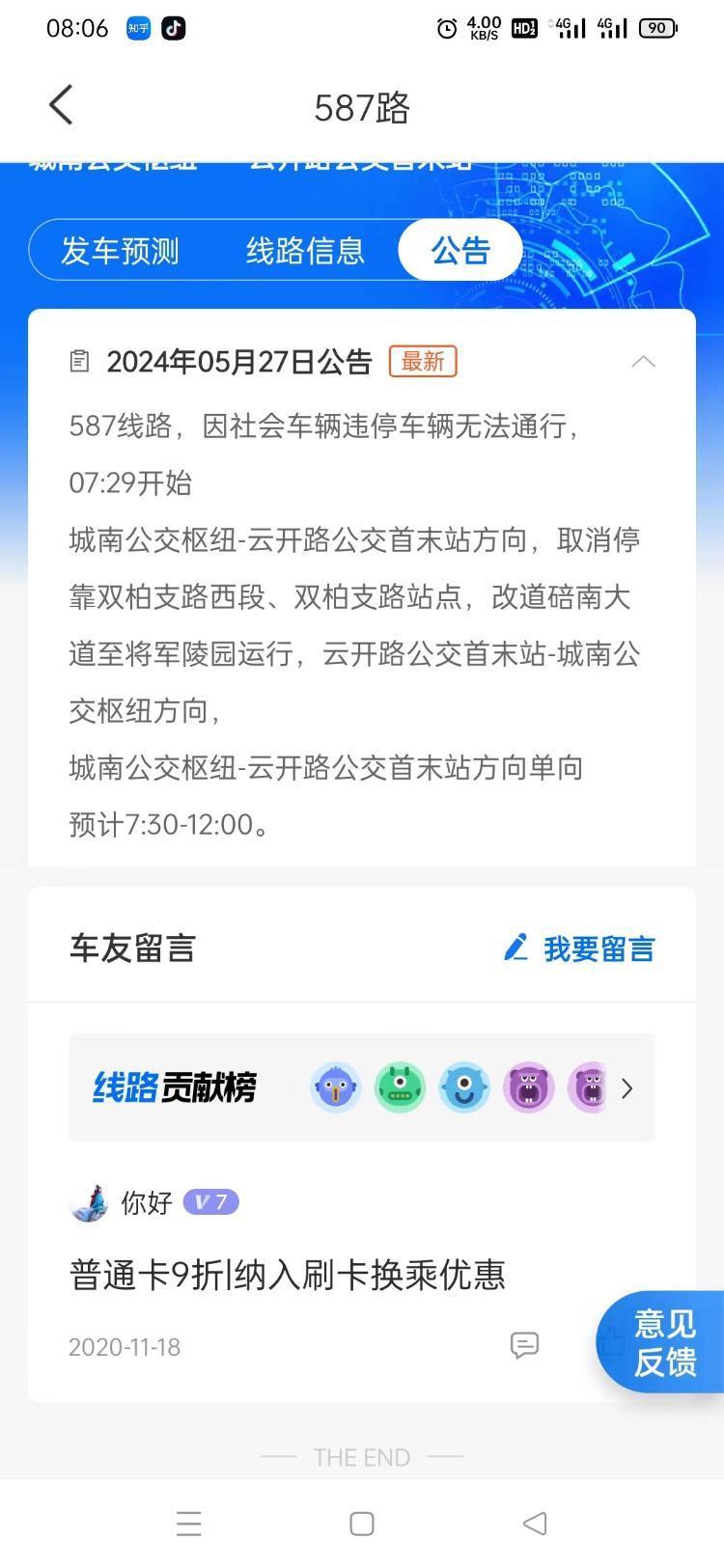Open the first avatar in 线路贡献榜

(335, 1087)
